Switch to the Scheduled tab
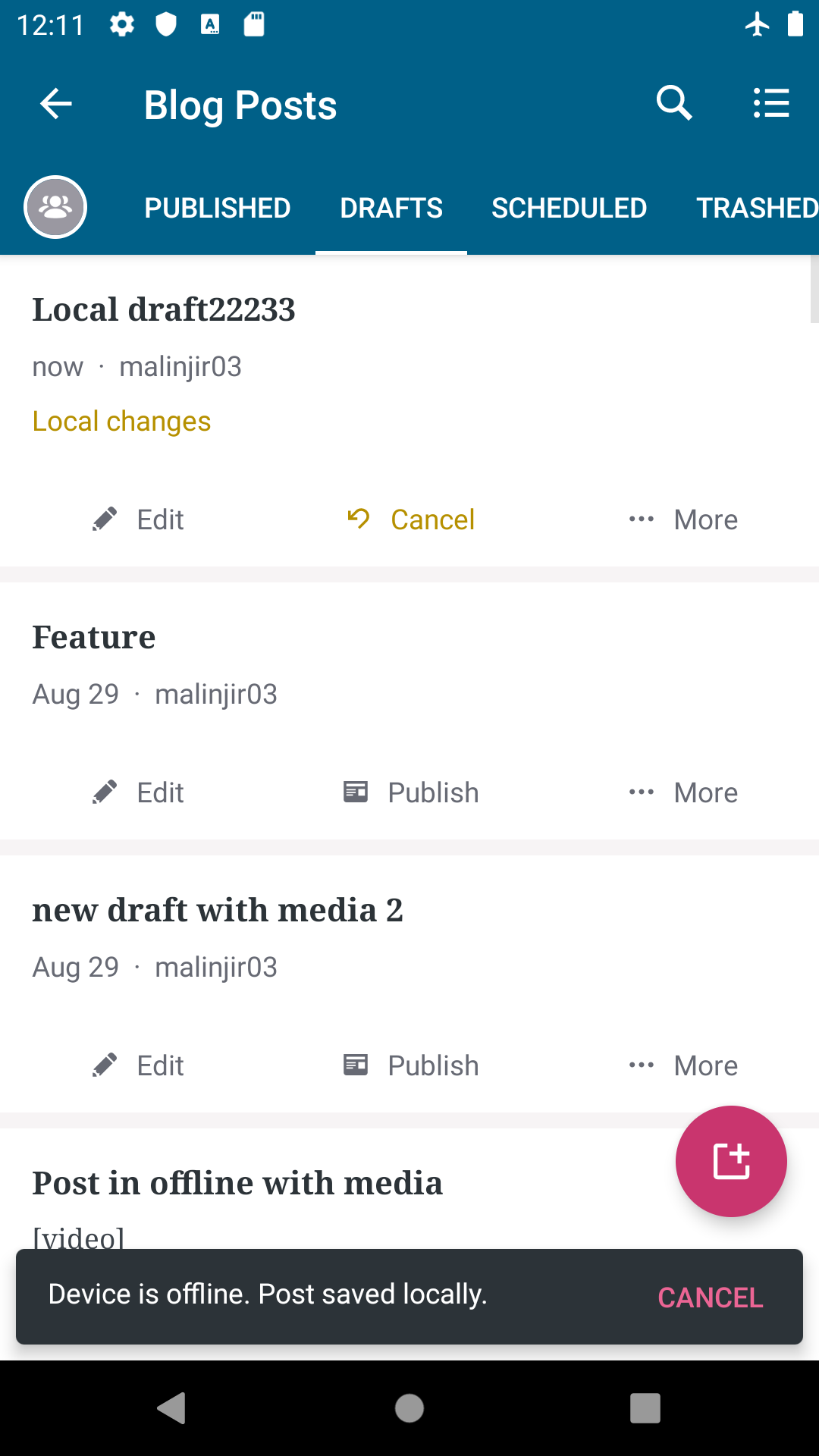819x1456 pixels. pos(569,208)
